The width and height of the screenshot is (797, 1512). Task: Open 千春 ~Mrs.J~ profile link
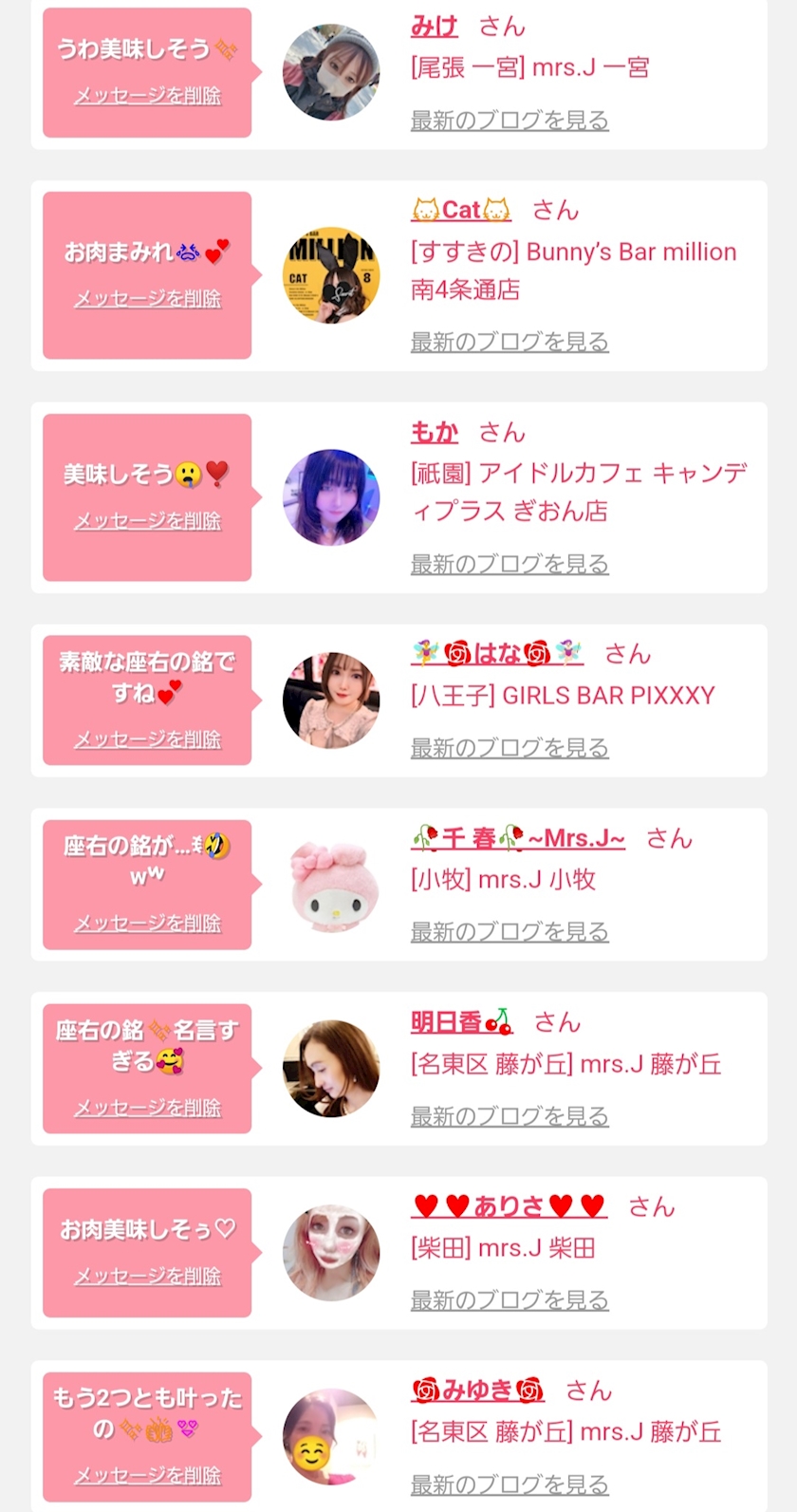(518, 838)
